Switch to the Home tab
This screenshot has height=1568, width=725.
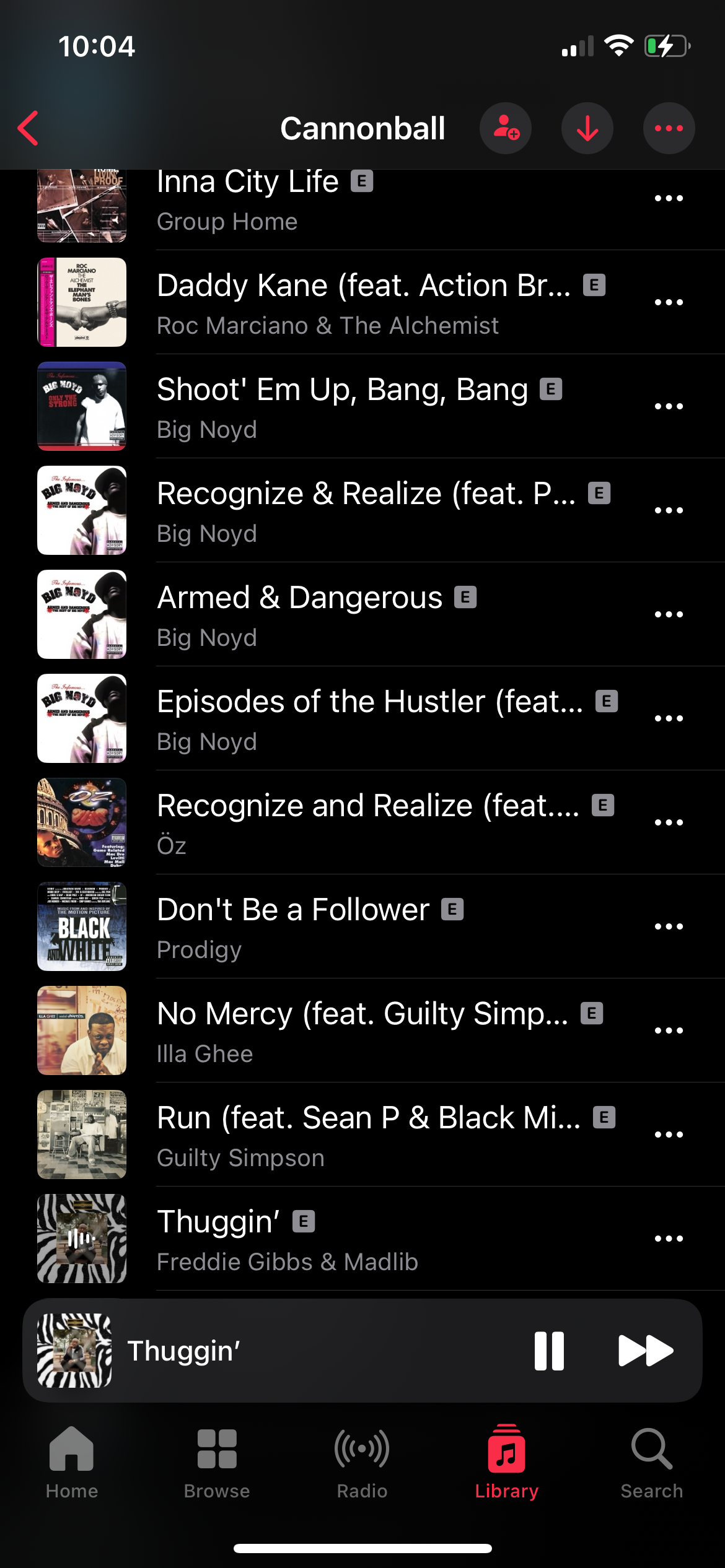coord(72,1462)
